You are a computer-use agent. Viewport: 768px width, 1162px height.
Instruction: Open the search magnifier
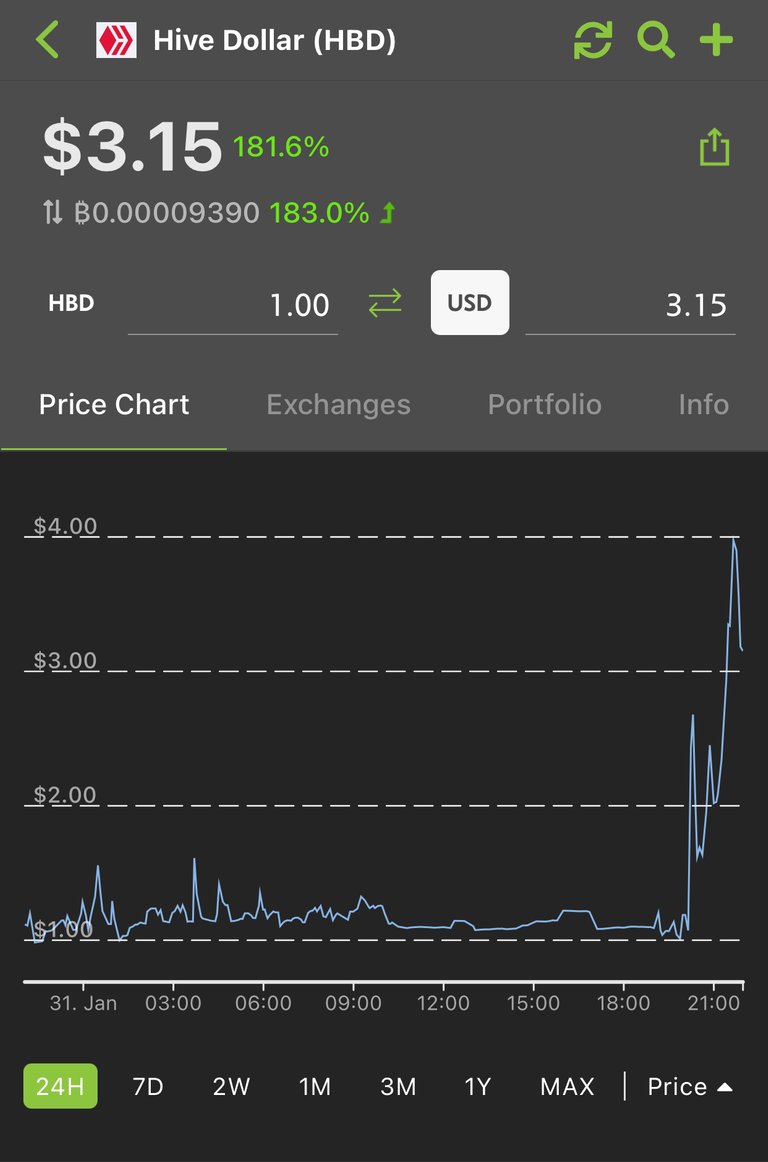pos(655,41)
